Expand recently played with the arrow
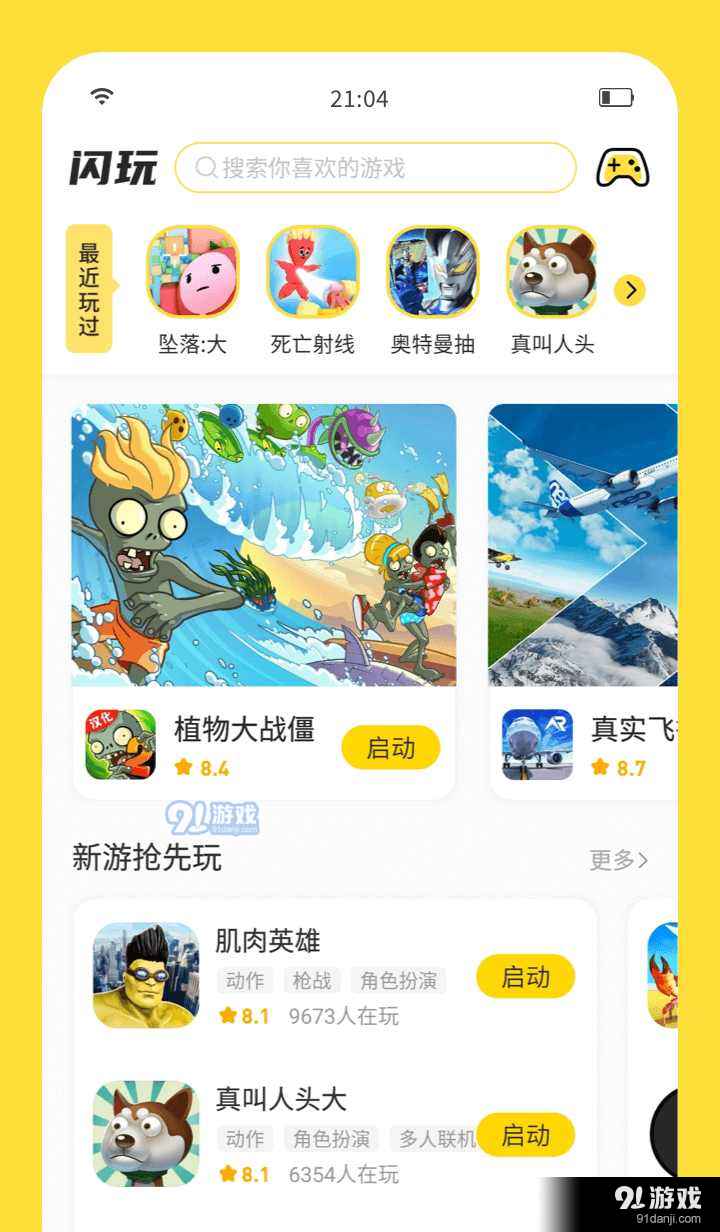The height and width of the screenshot is (1232, 720). (630, 291)
